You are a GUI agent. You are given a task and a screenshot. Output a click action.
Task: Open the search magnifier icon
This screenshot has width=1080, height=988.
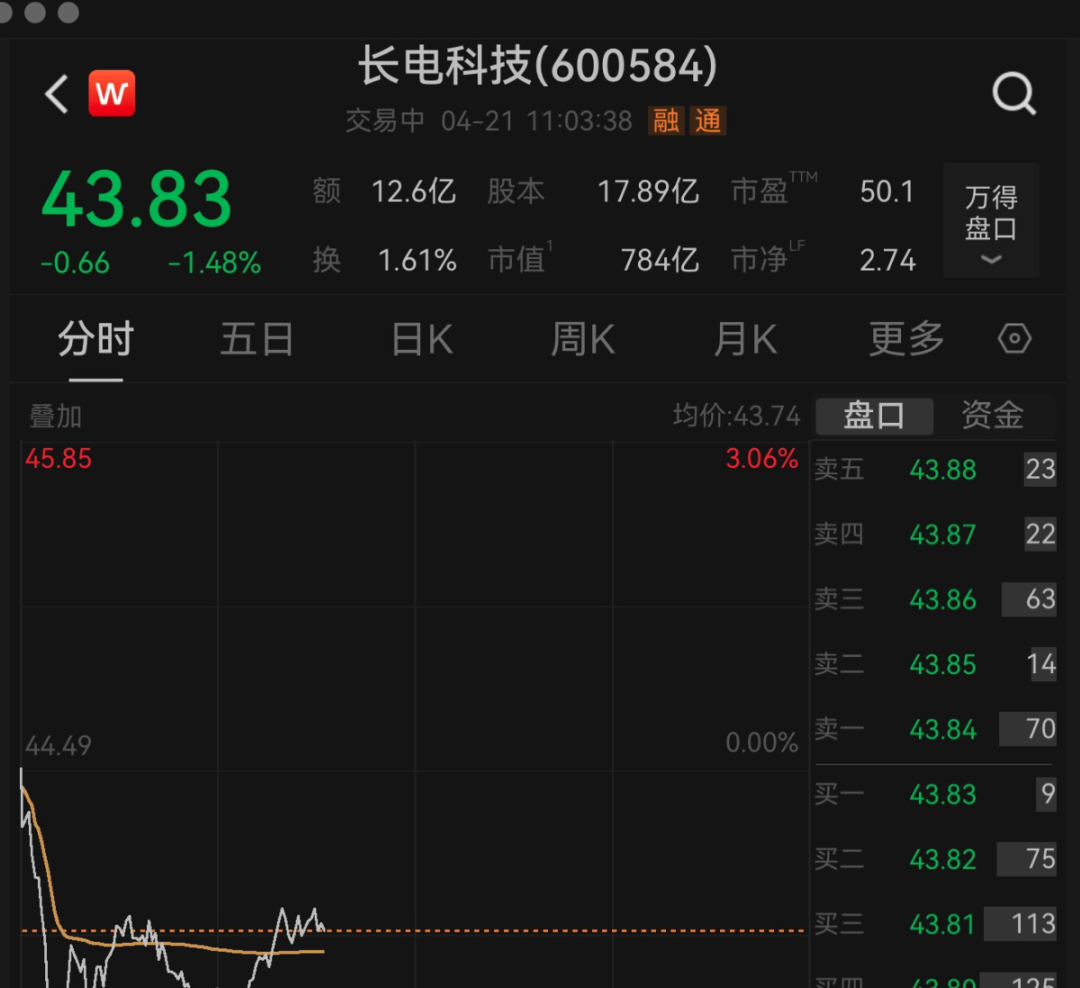1013,95
